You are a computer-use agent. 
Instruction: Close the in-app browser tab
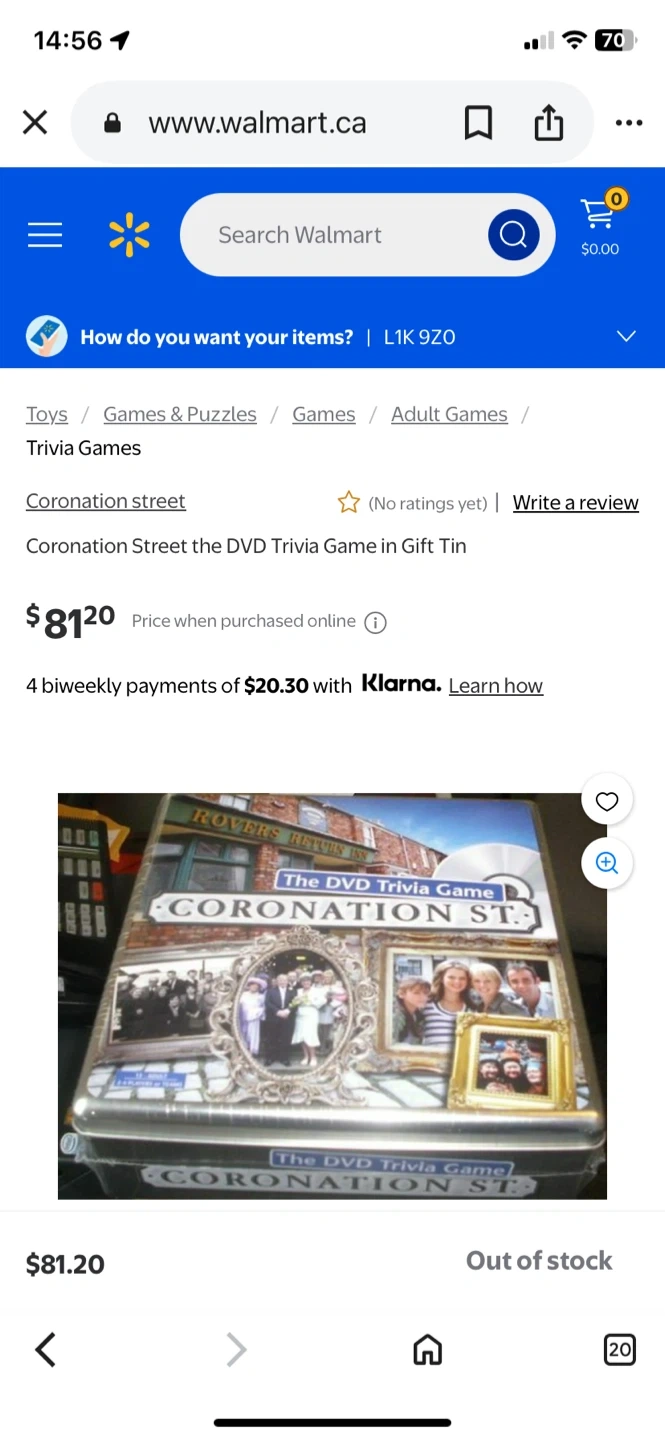[35, 123]
